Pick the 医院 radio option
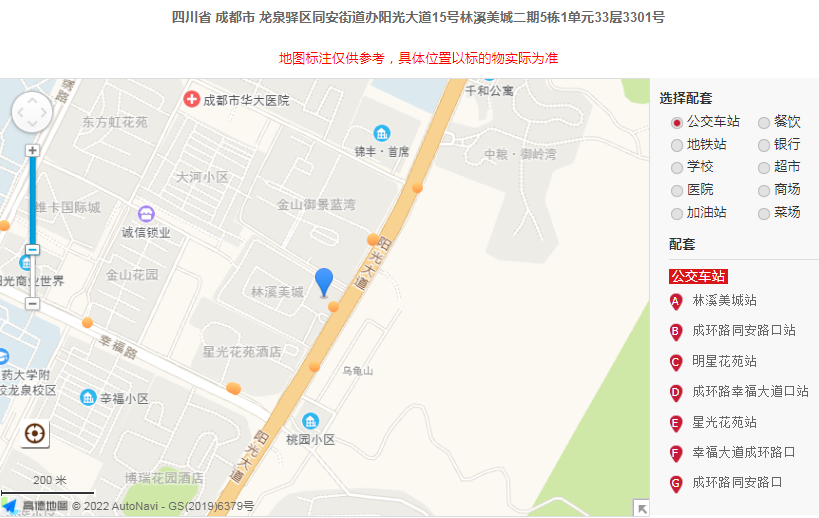The image size is (819, 518). pos(678,190)
